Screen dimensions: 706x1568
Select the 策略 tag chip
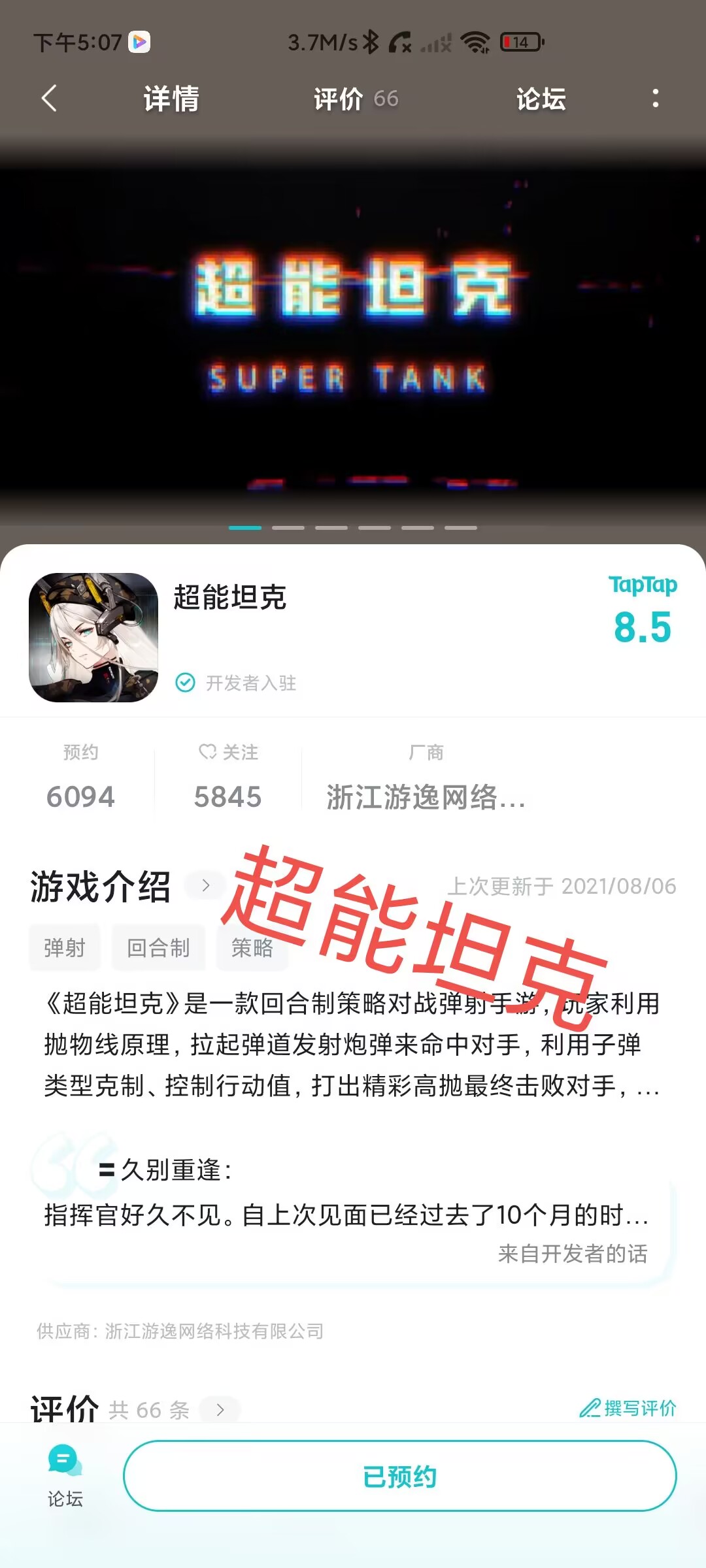click(252, 947)
